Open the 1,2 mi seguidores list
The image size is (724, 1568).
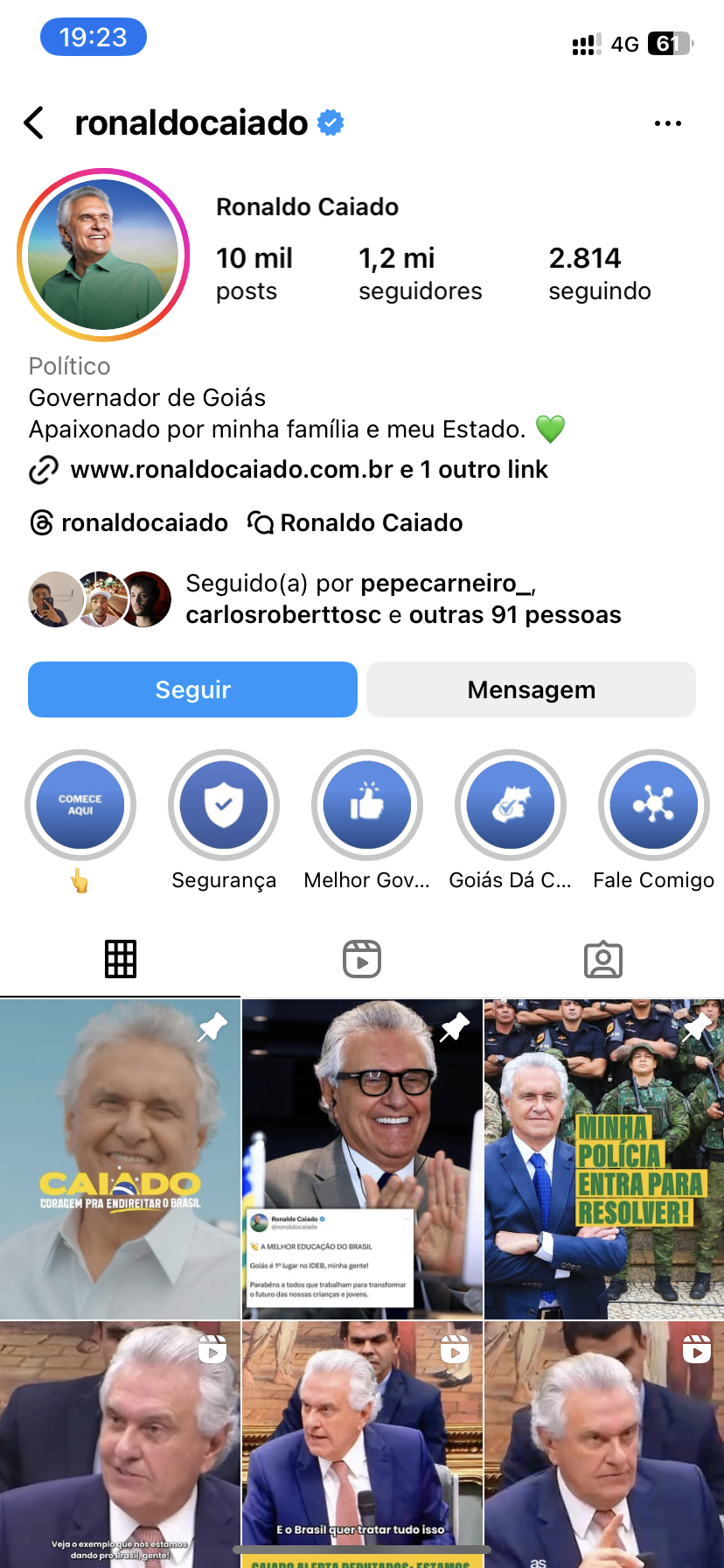tap(420, 273)
